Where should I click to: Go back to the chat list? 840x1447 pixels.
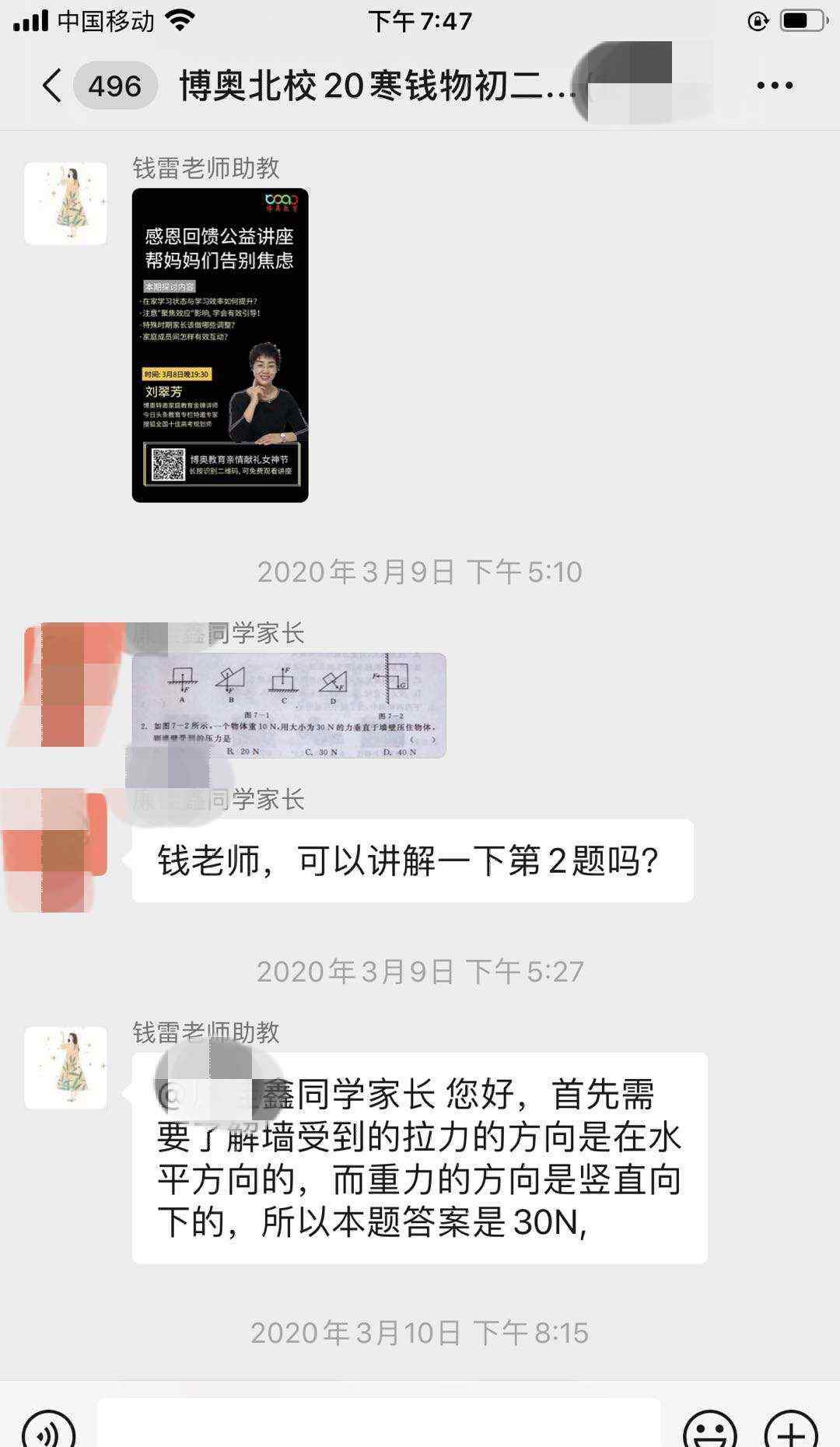click(x=53, y=86)
